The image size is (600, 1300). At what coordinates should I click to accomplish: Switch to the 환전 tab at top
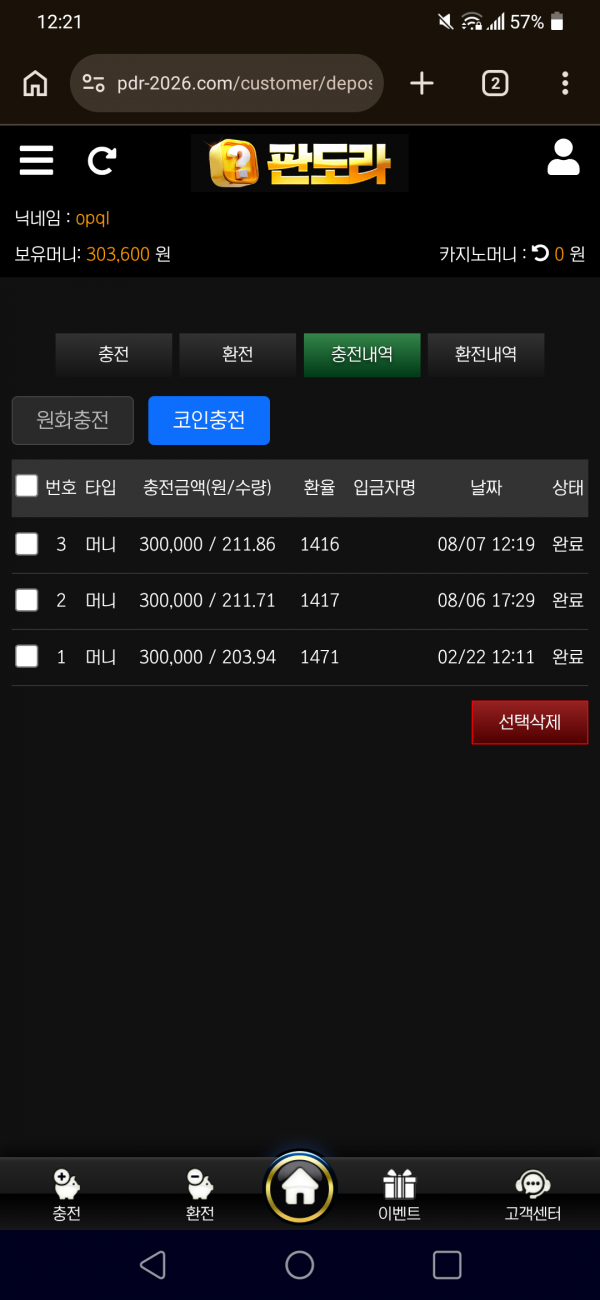tap(238, 355)
